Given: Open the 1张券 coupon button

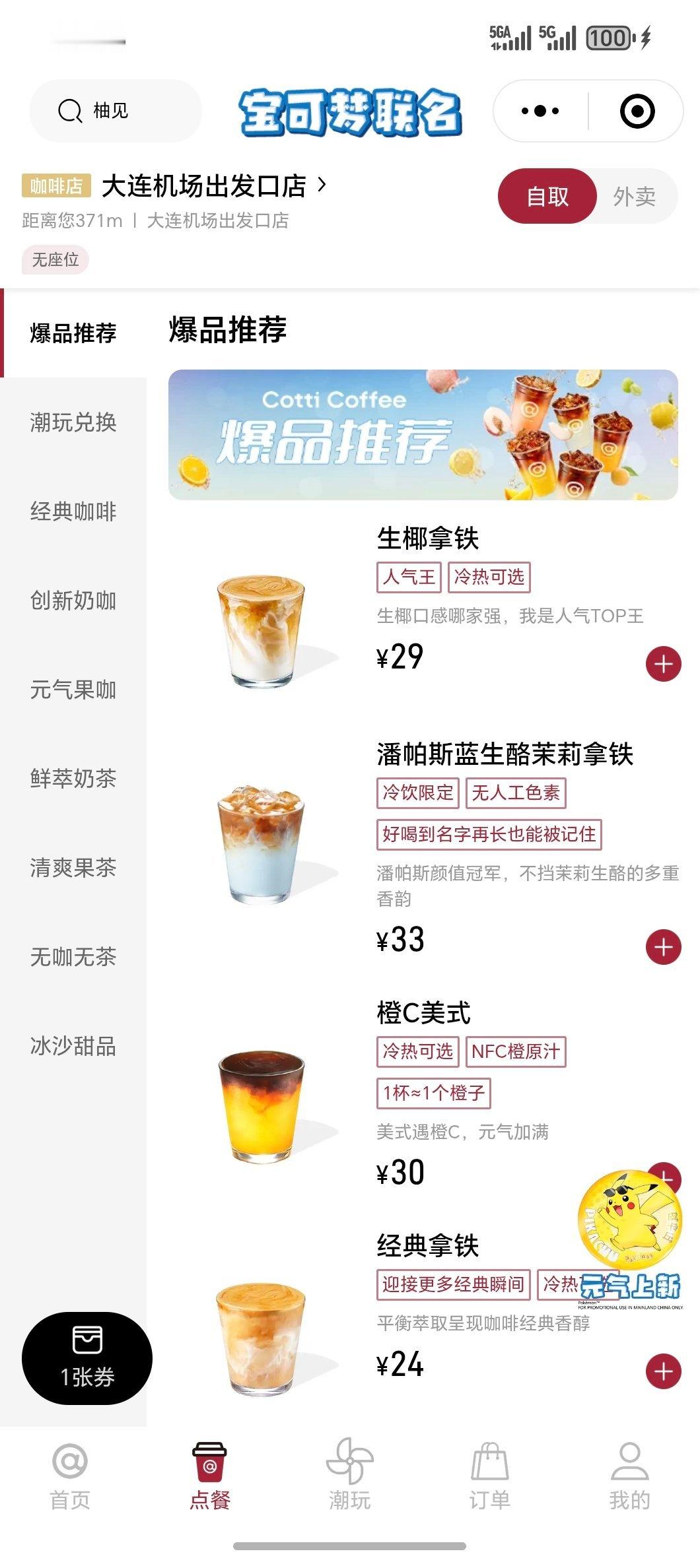Looking at the screenshot, I should 87,1358.
